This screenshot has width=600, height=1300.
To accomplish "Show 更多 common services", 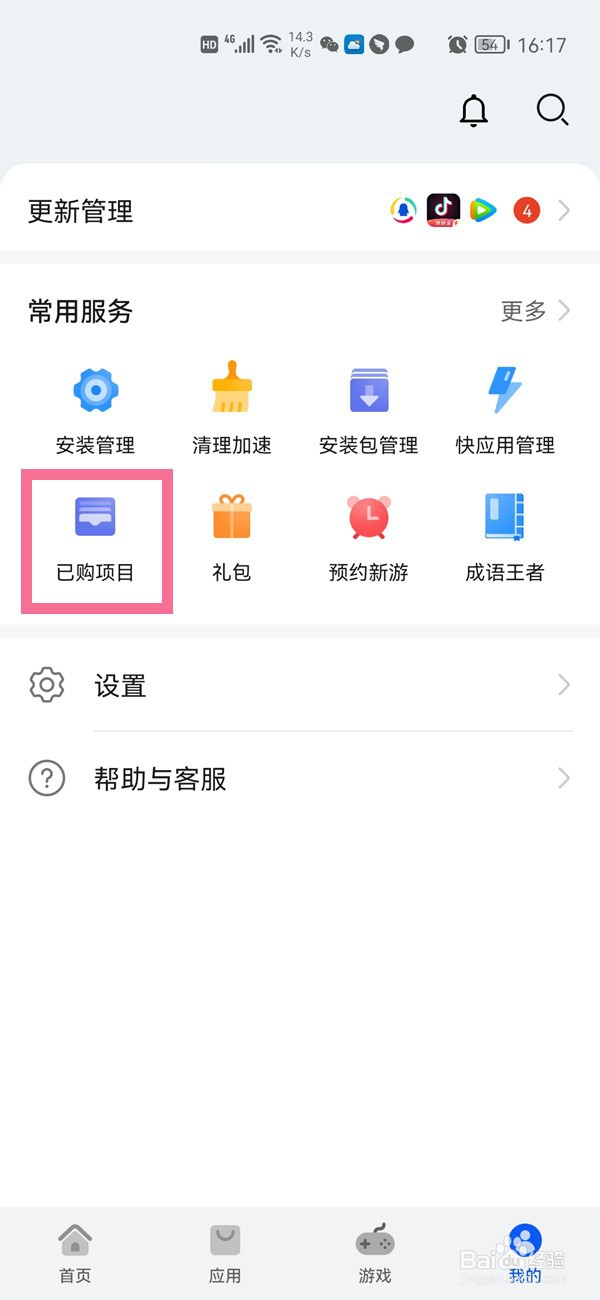I will (535, 311).
